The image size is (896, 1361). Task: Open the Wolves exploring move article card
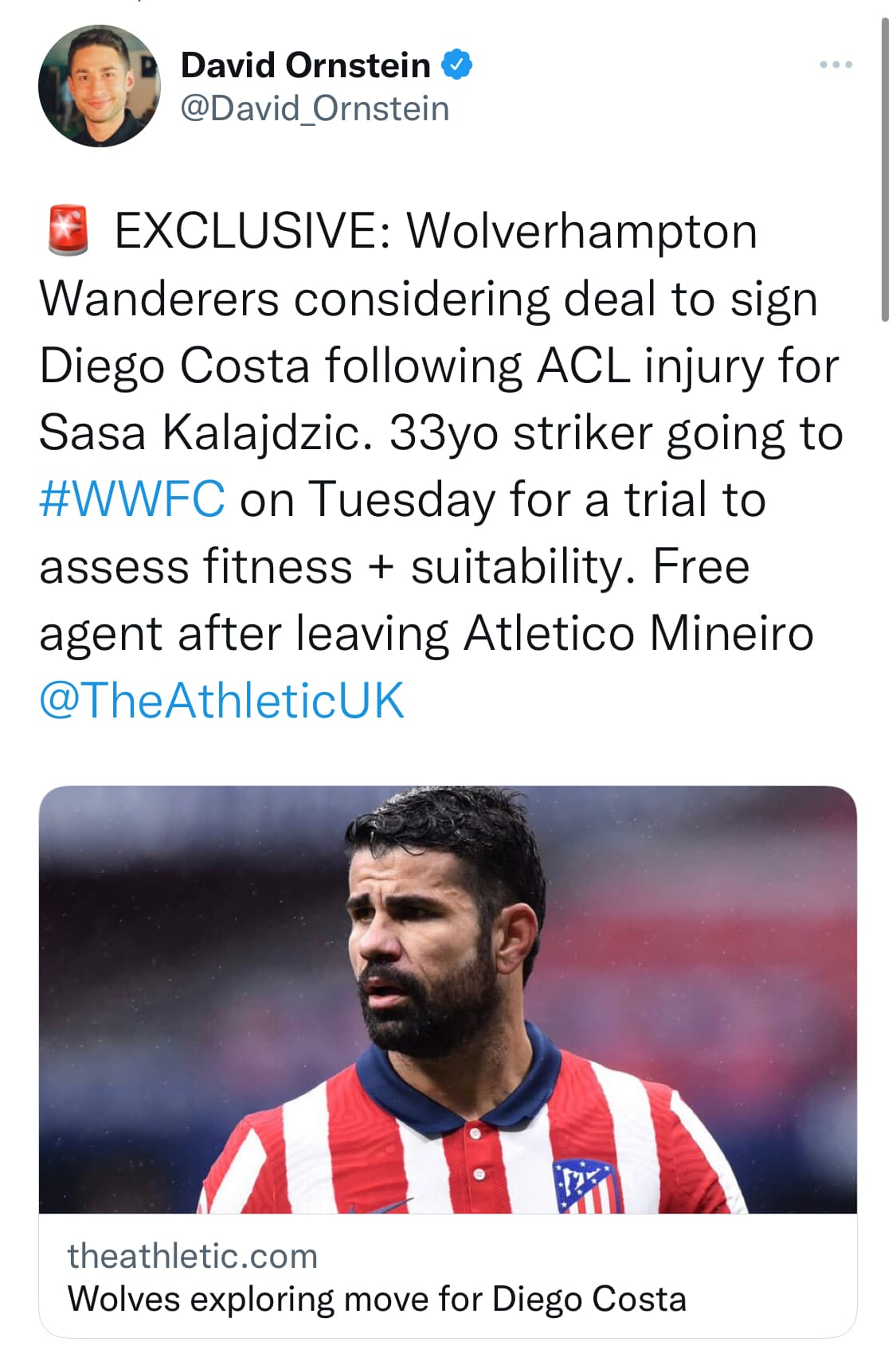point(448,1059)
